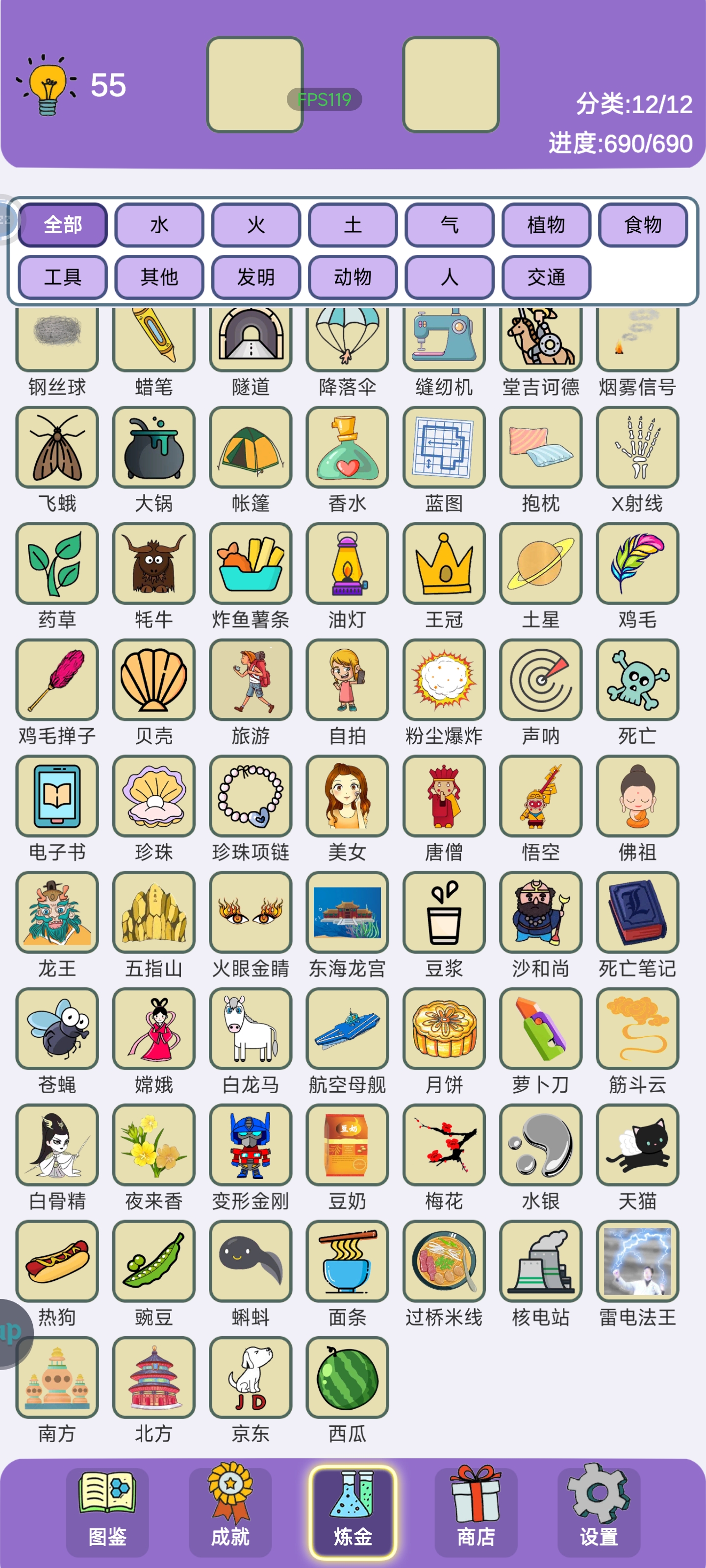
Task: Pick the 变形金刚 element
Action: pyautogui.click(x=251, y=1146)
